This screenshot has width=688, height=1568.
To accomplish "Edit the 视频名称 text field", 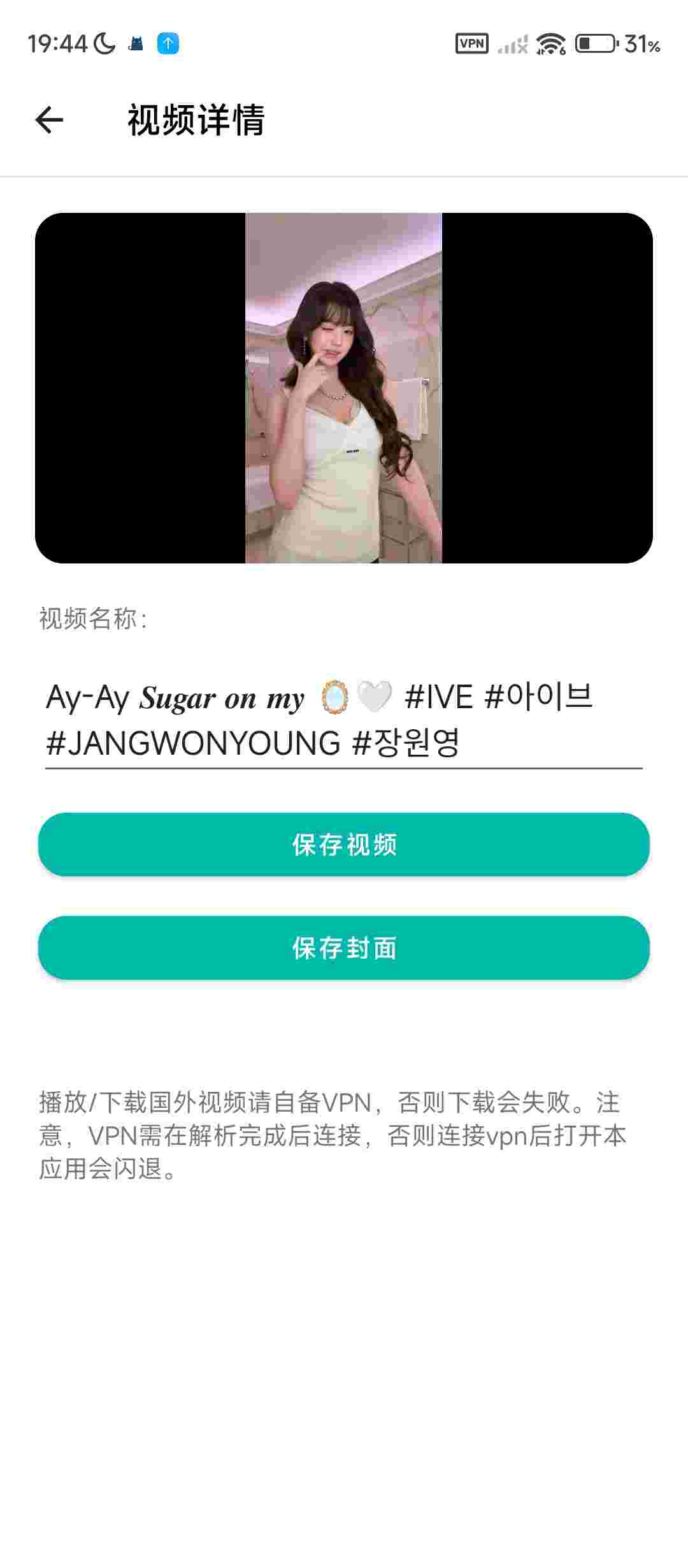I will tap(344, 720).
